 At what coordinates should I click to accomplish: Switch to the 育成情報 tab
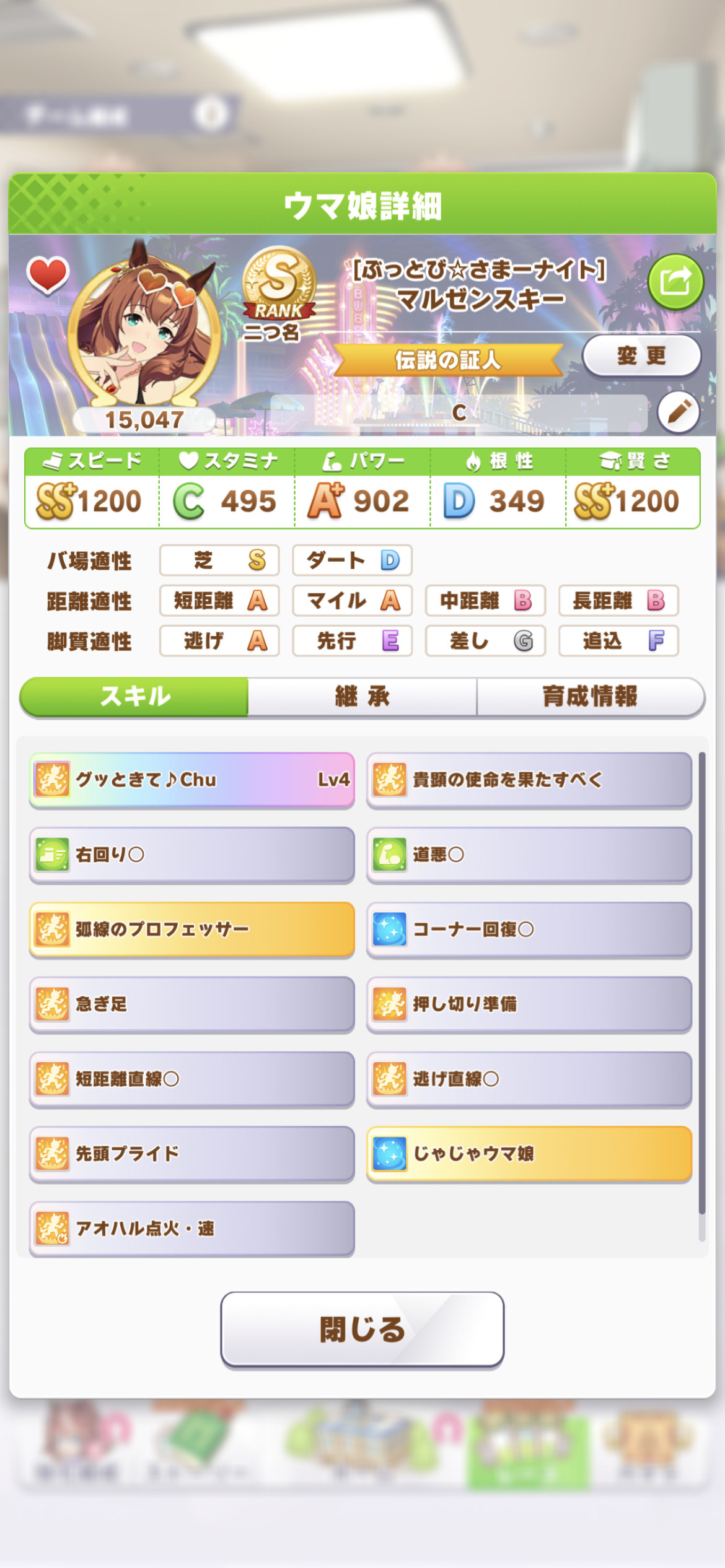pyautogui.click(x=591, y=697)
